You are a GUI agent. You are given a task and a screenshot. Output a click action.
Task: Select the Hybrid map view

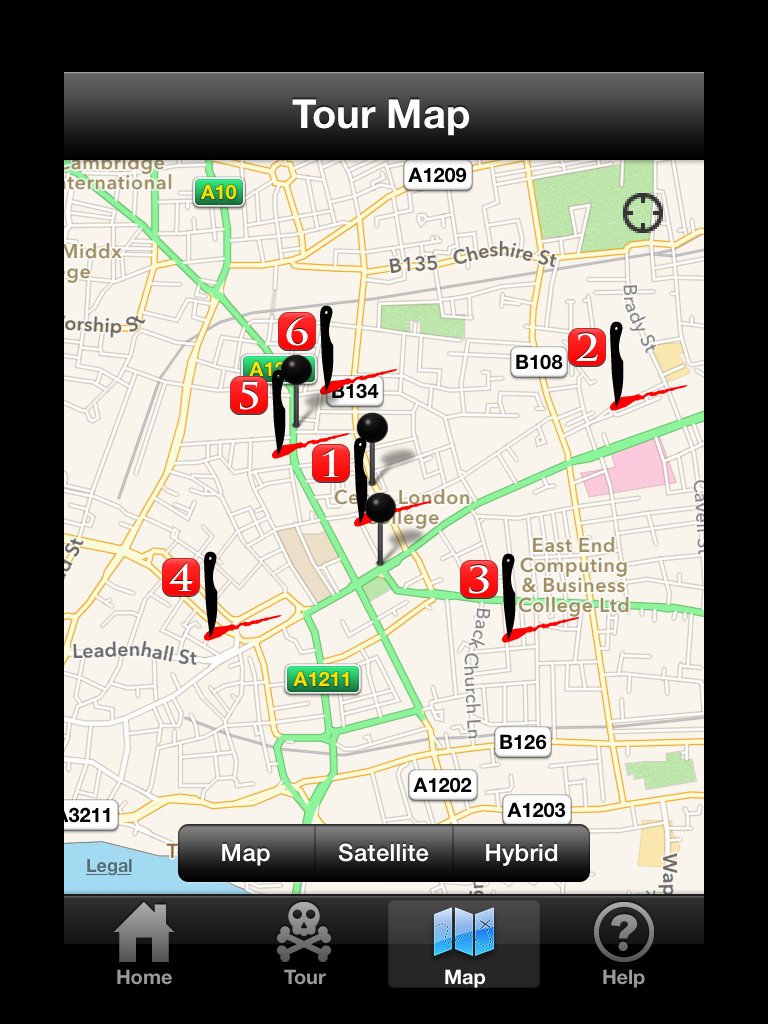pos(521,853)
